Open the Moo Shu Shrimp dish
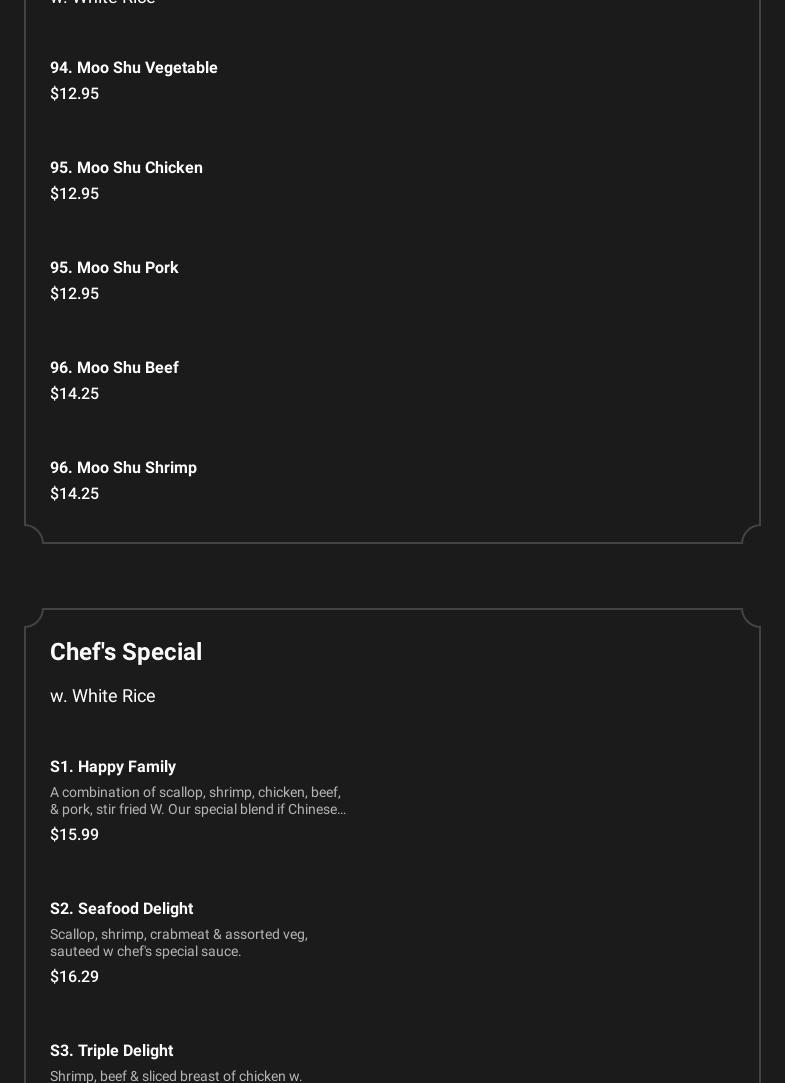 pos(123,468)
